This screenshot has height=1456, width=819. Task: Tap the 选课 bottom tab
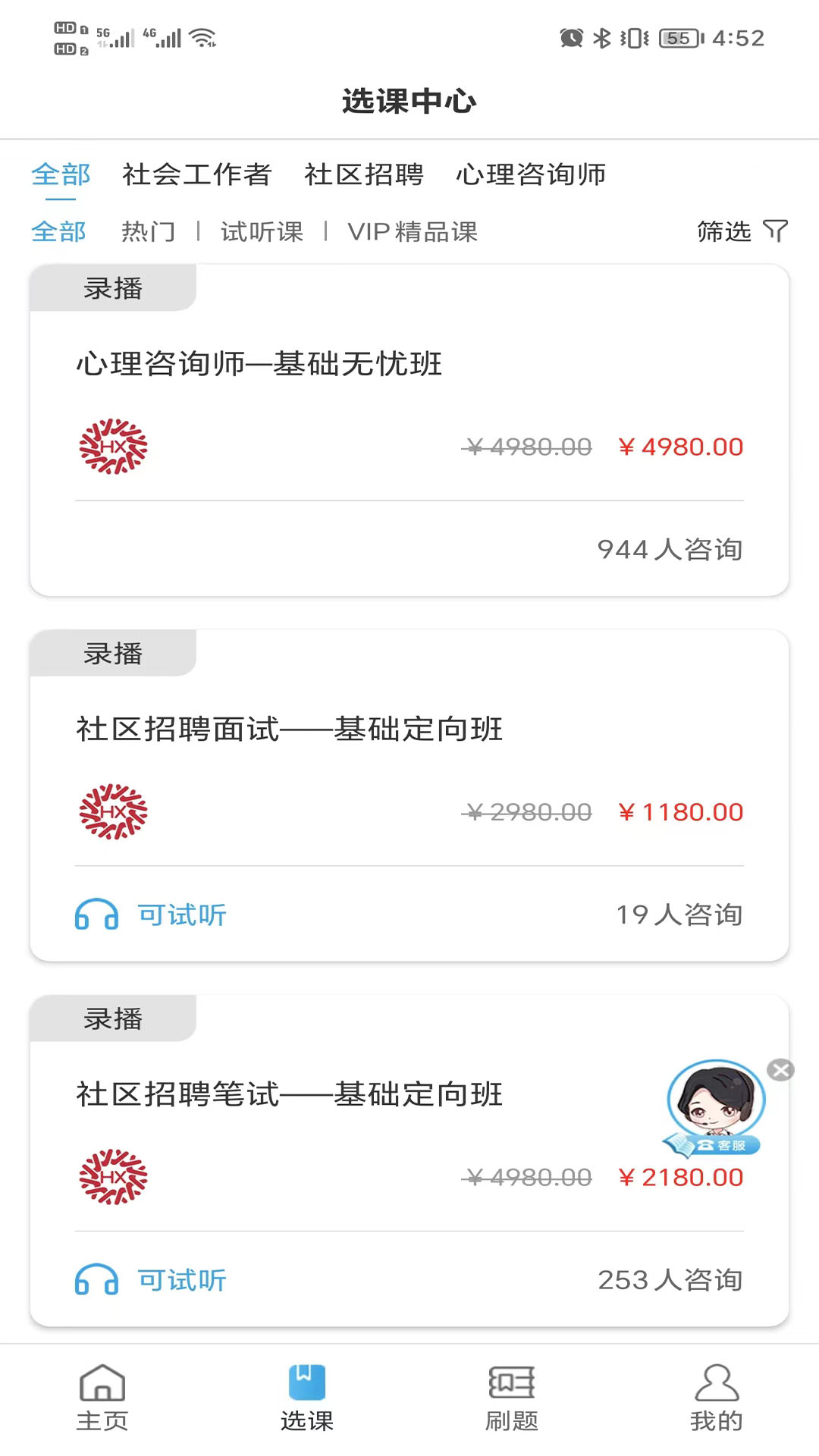coord(307,1398)
